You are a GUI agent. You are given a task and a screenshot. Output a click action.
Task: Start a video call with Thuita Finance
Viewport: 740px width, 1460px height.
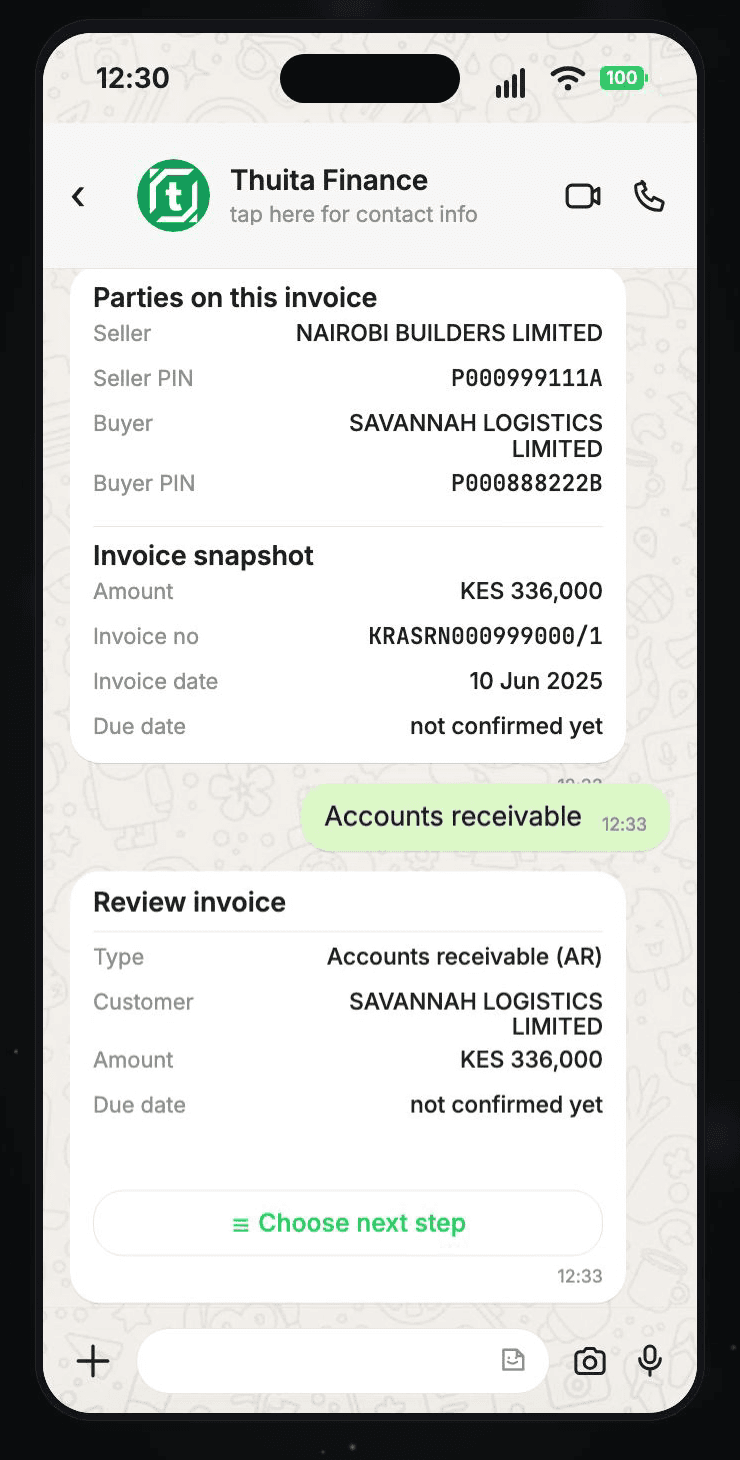pos(583,196)
